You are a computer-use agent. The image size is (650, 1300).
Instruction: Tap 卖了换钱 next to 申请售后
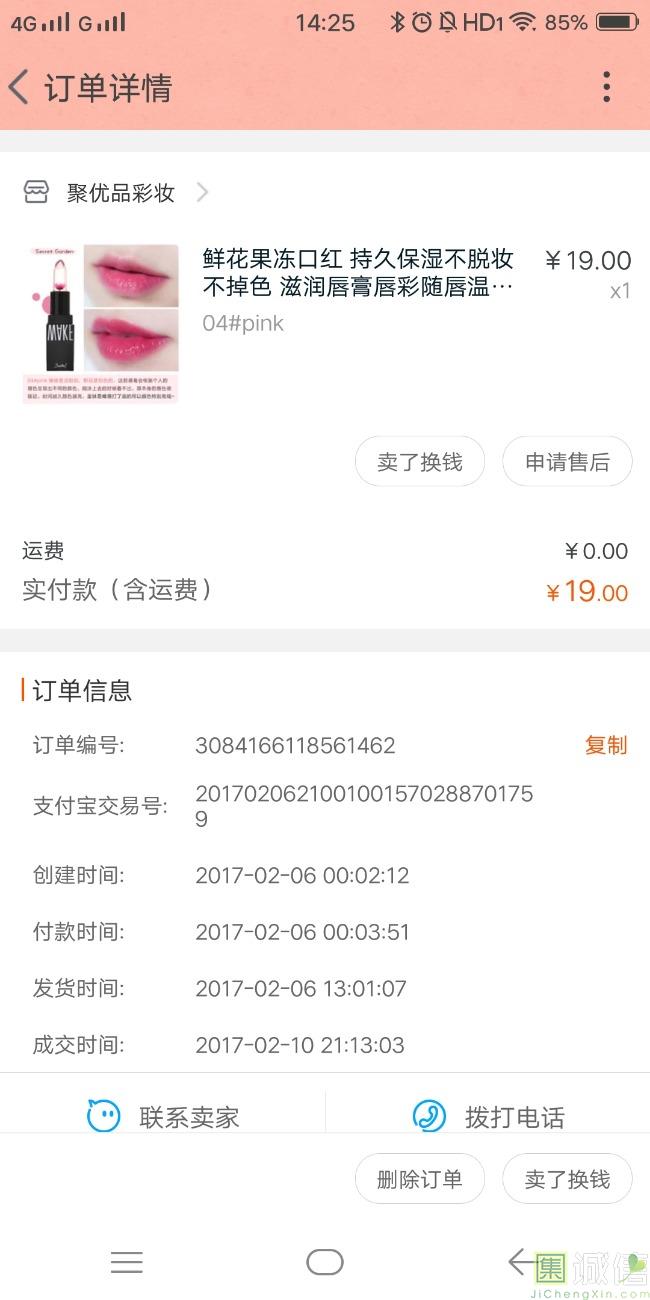pyautogui.click(x=420, y=462)
